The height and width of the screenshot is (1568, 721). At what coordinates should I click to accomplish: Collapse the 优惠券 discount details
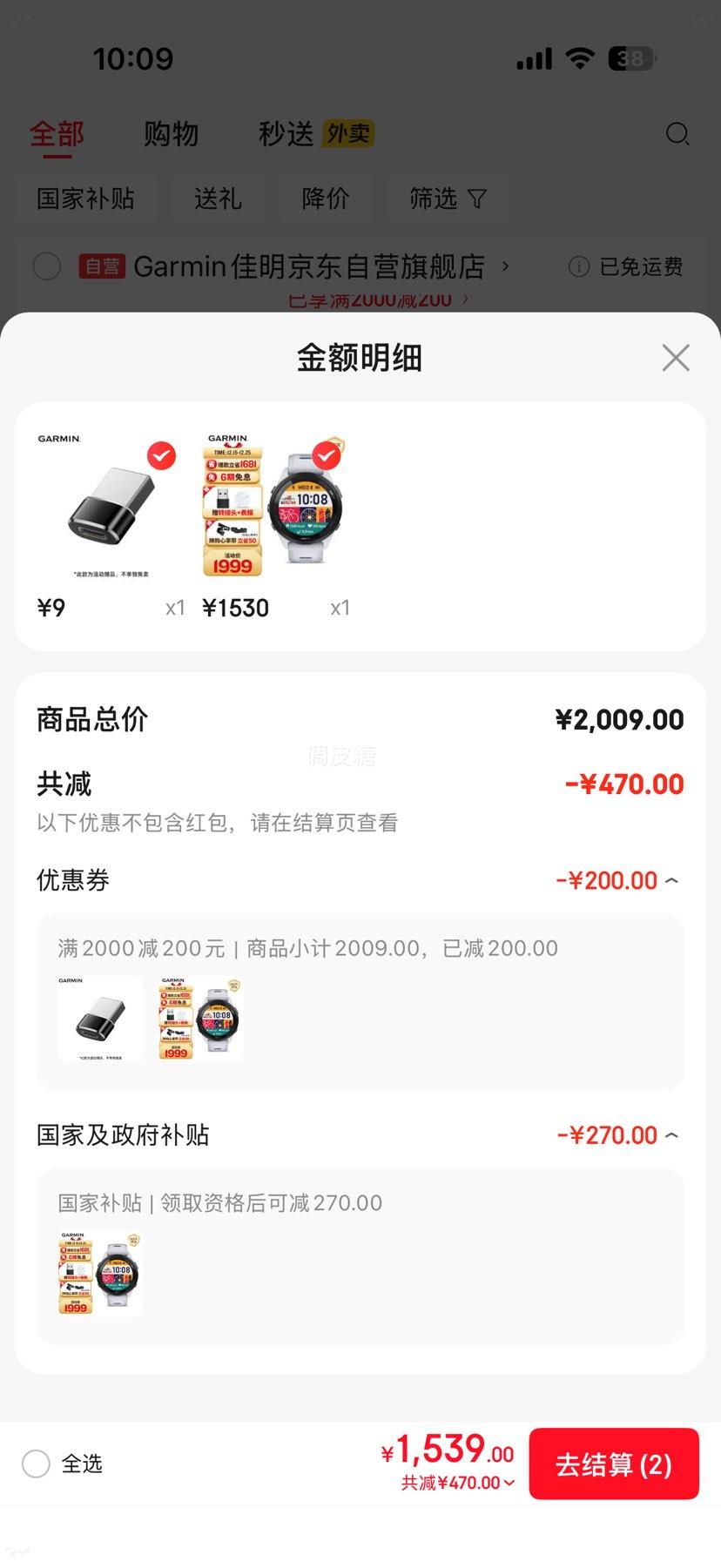tap(671, 881)
